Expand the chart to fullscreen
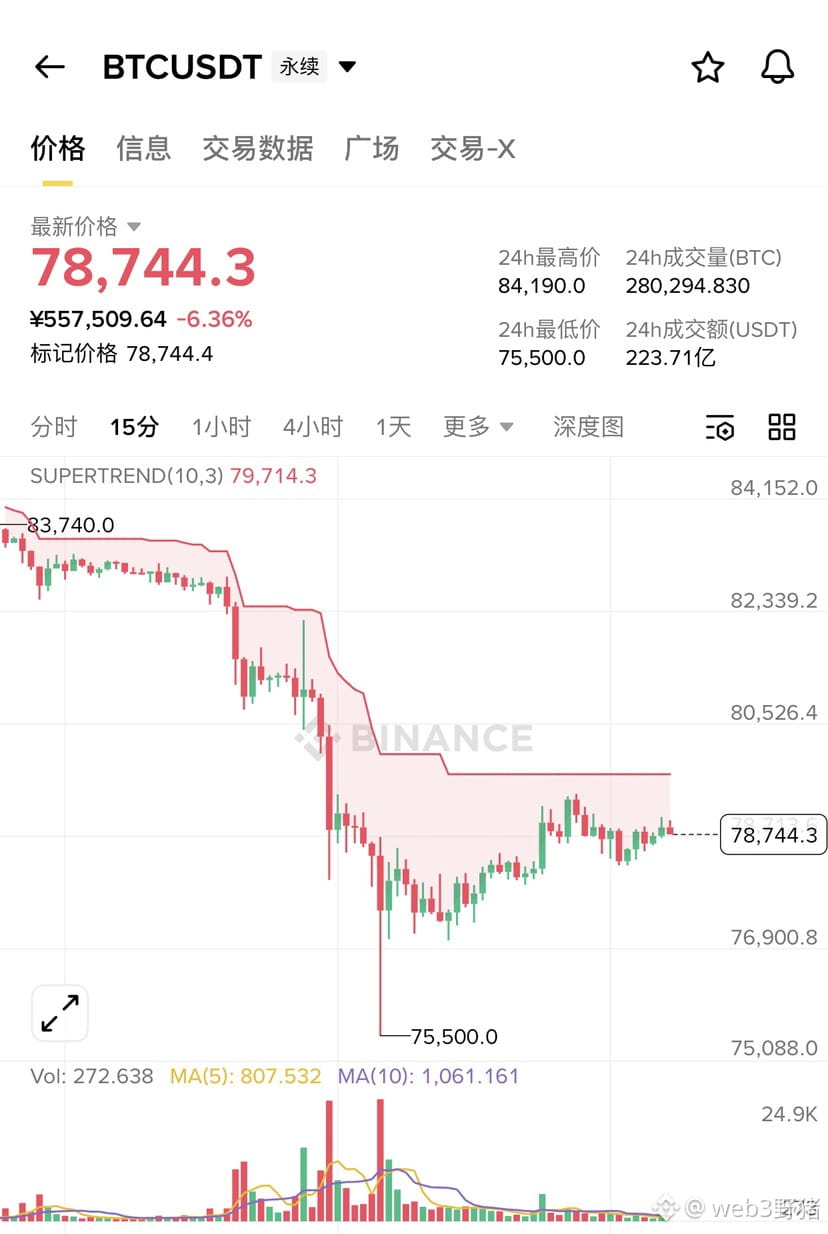 point(60,1012)
